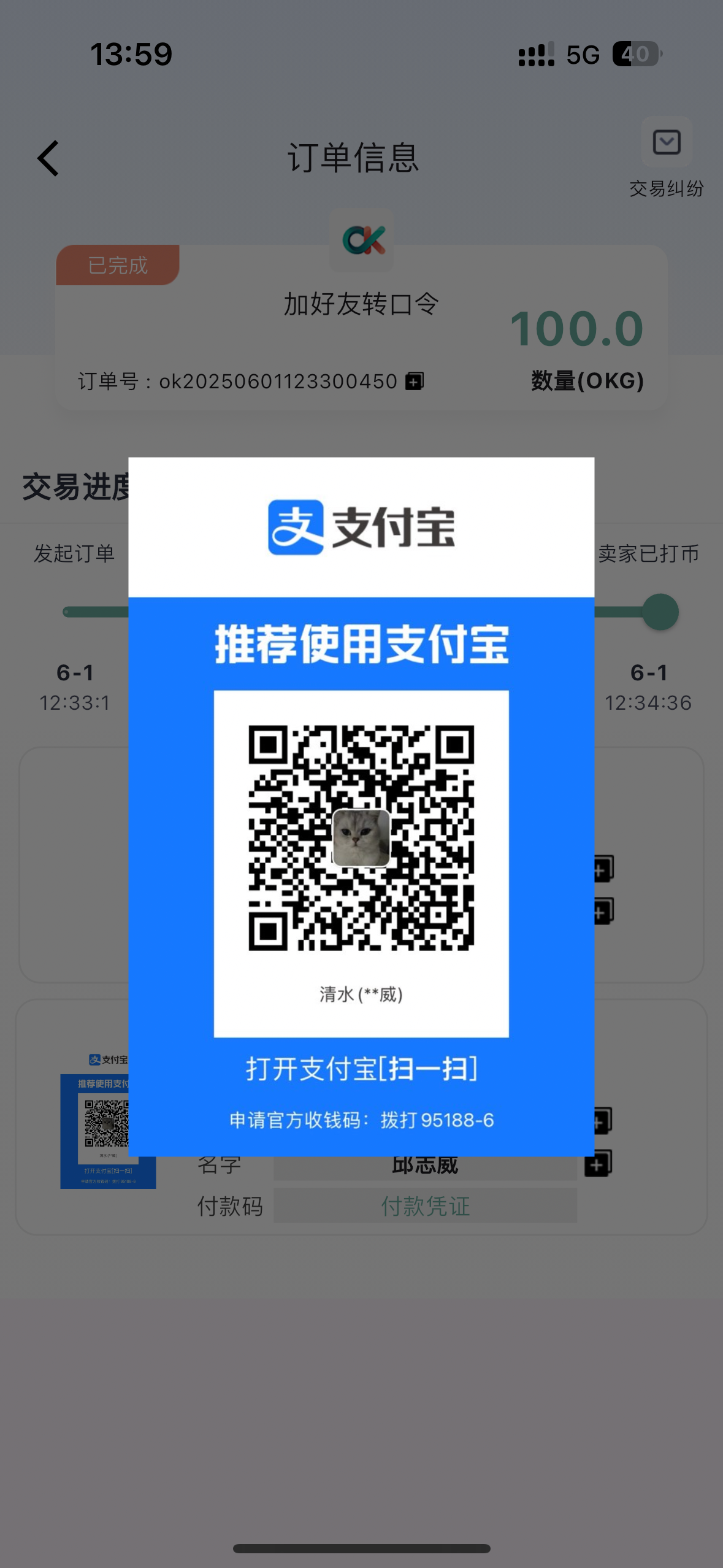
Task: Copy the name 邱志威
Action: pyautogui.click(x=599, y=1164)
